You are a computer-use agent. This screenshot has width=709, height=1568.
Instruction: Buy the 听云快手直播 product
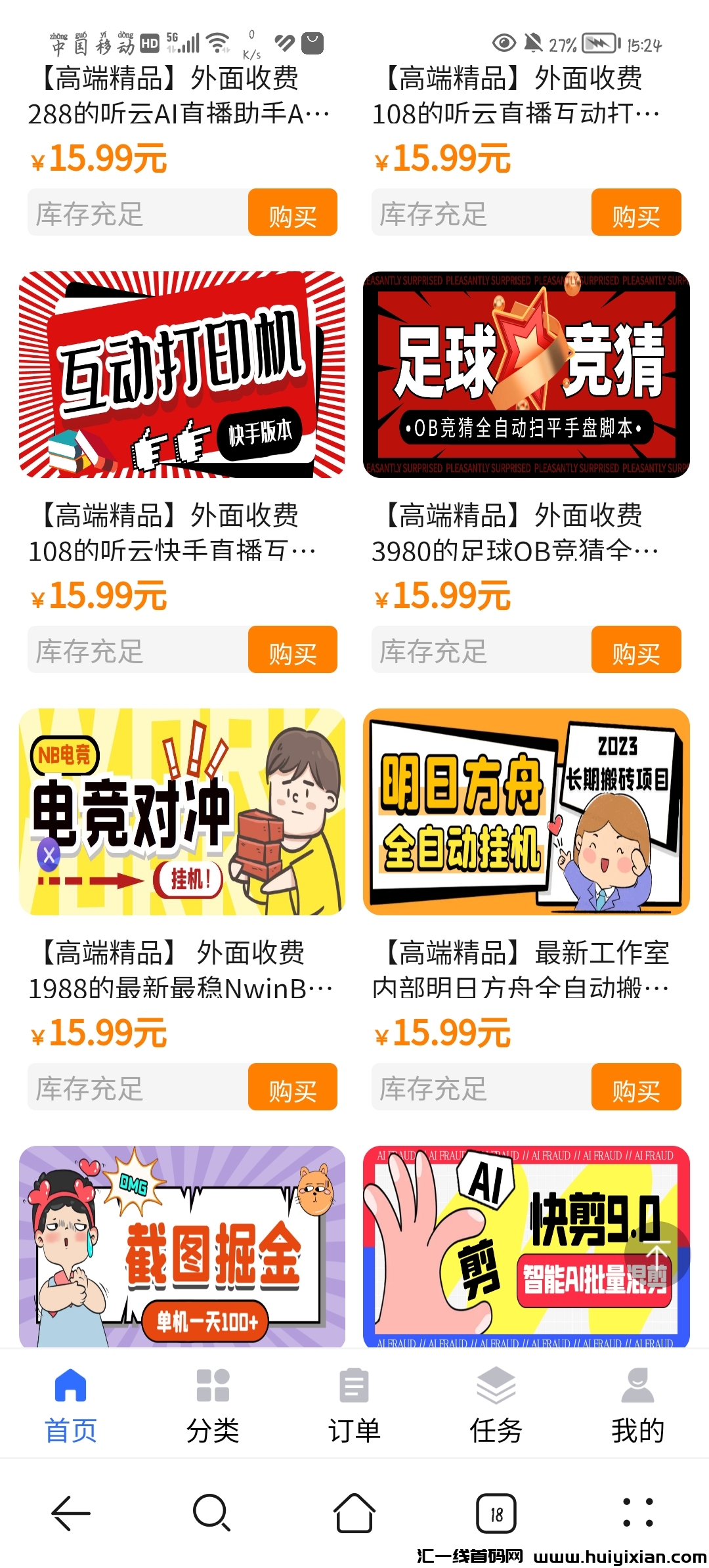(292, 650)
